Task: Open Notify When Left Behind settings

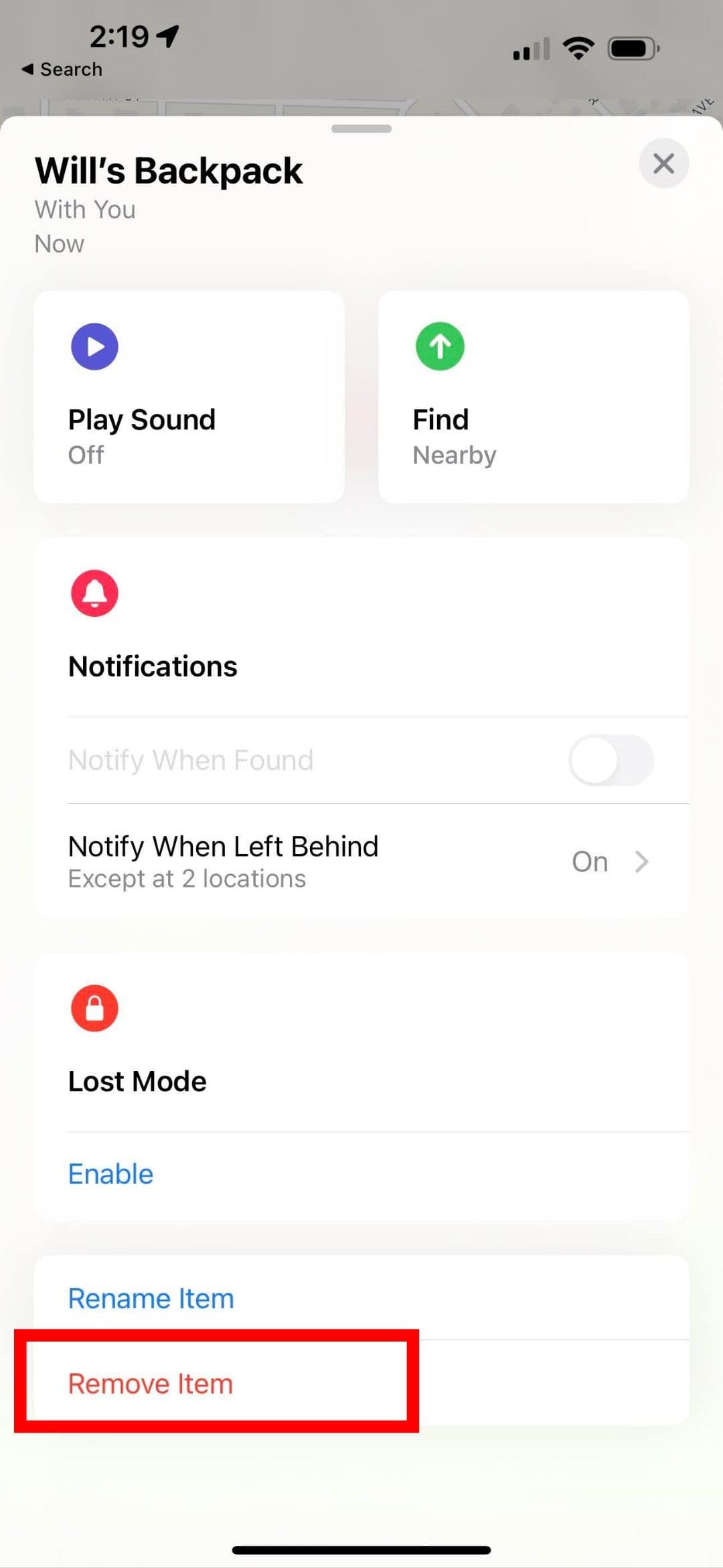Action: 361,861
